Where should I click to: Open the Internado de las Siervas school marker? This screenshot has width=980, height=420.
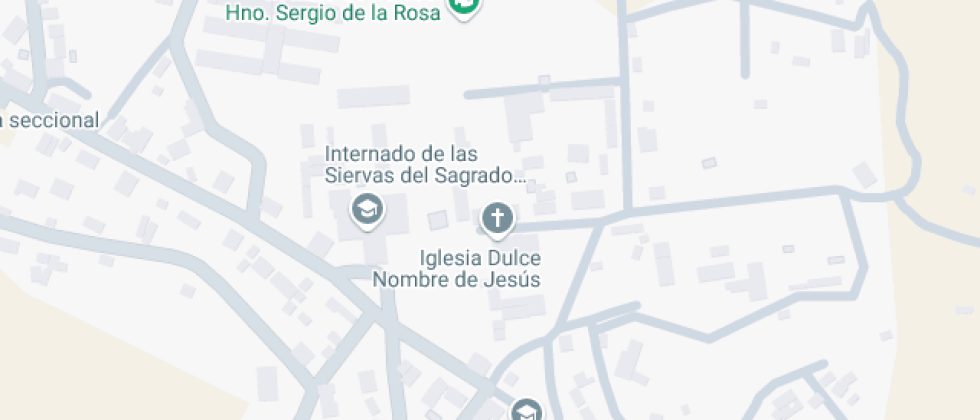[x=367, y=210]
